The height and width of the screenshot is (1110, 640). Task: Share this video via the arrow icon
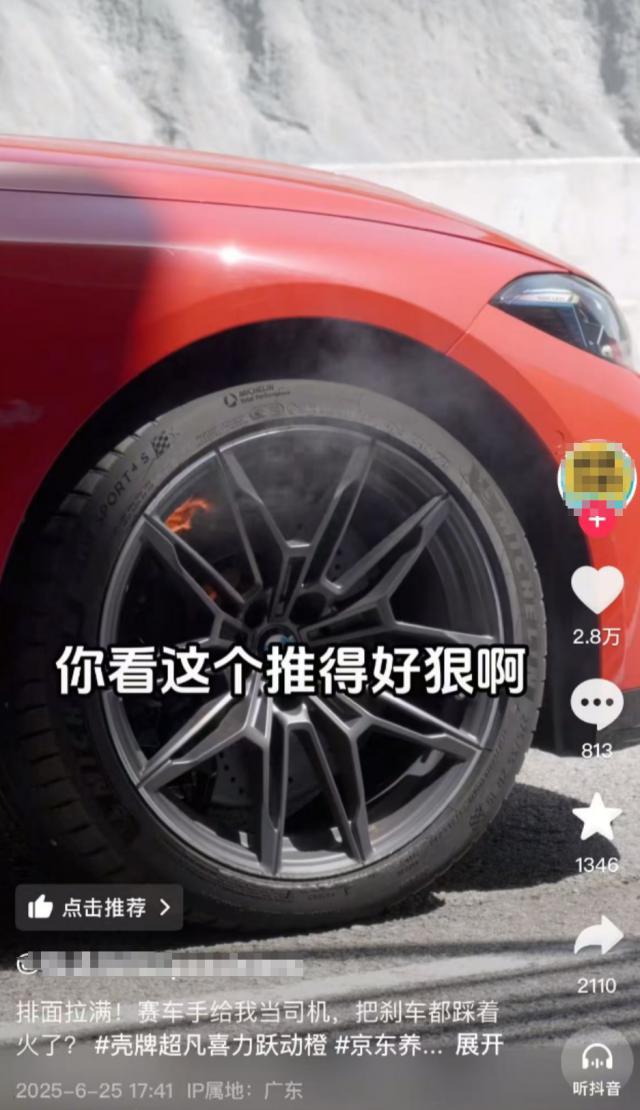pyautogui.click(x=597, y=937)
